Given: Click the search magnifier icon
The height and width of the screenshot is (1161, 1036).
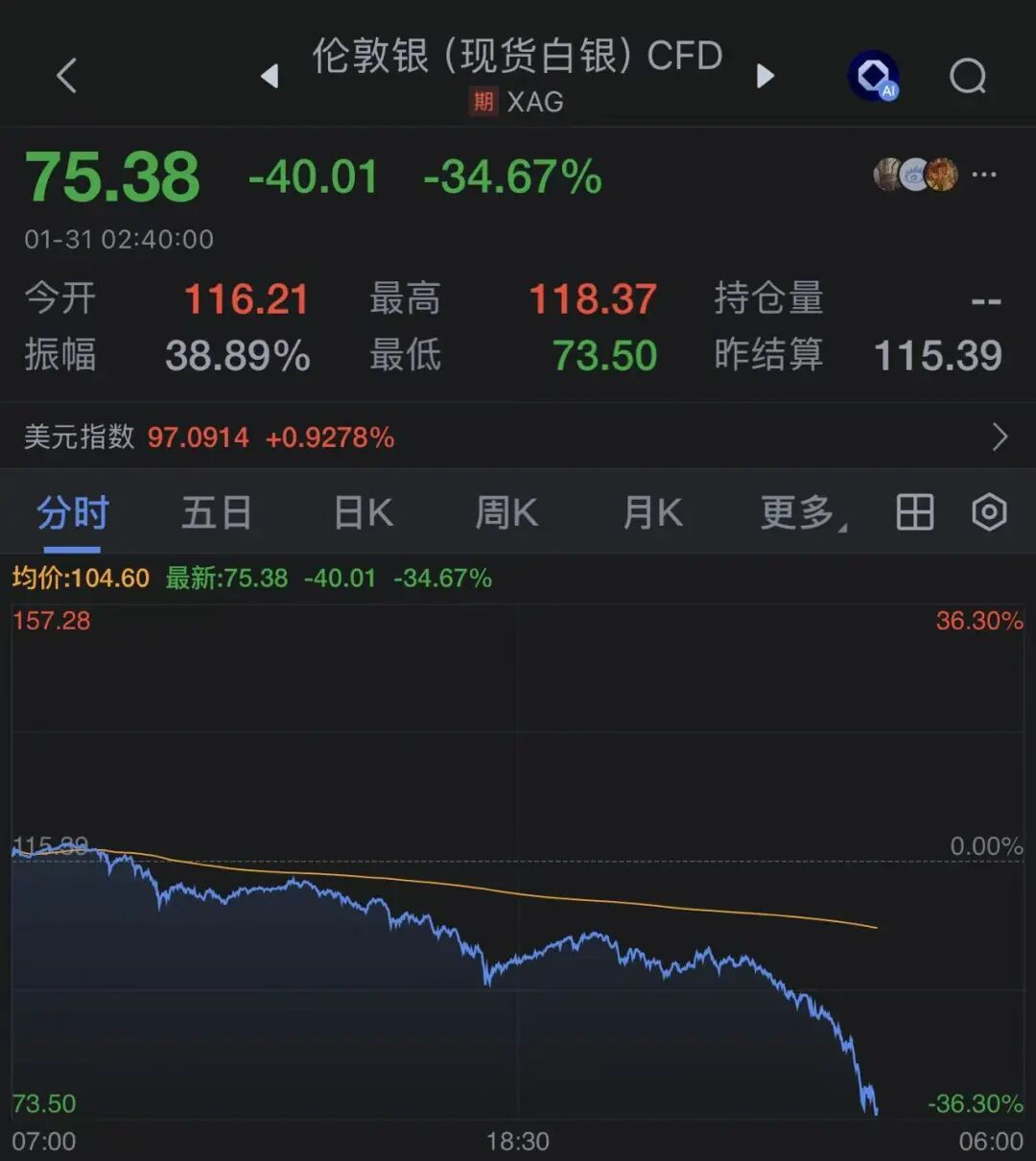Looking at the screenshot, I should pos(969,77).
